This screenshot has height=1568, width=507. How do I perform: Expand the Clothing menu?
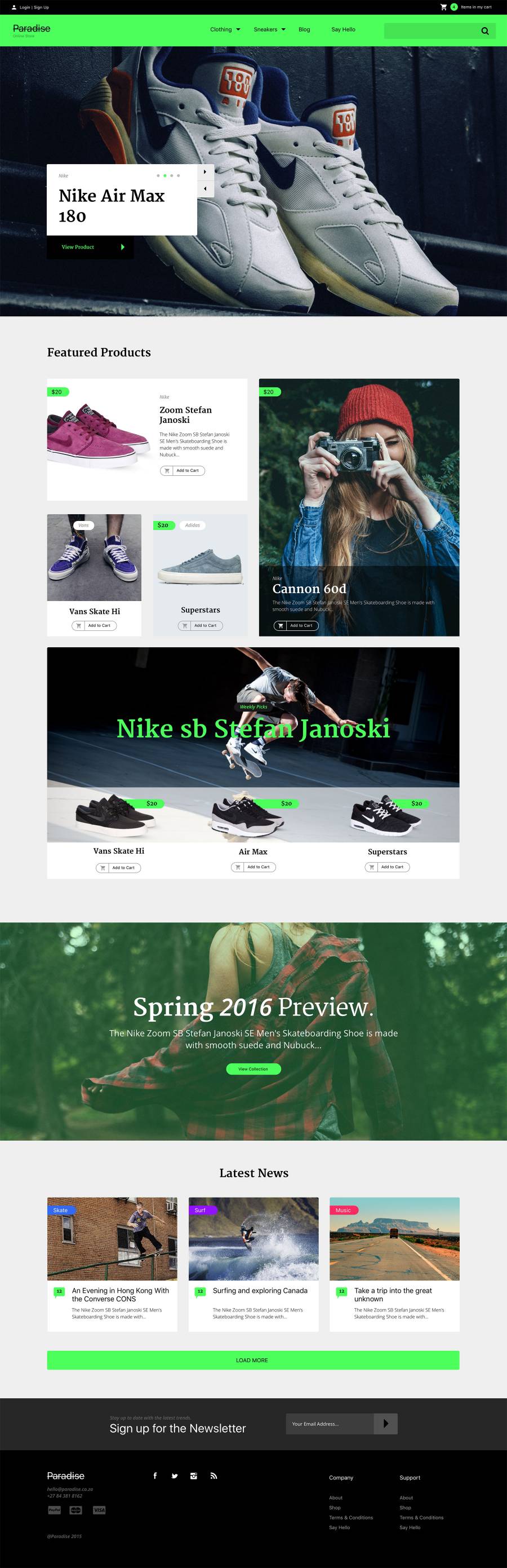pos(225,29)
